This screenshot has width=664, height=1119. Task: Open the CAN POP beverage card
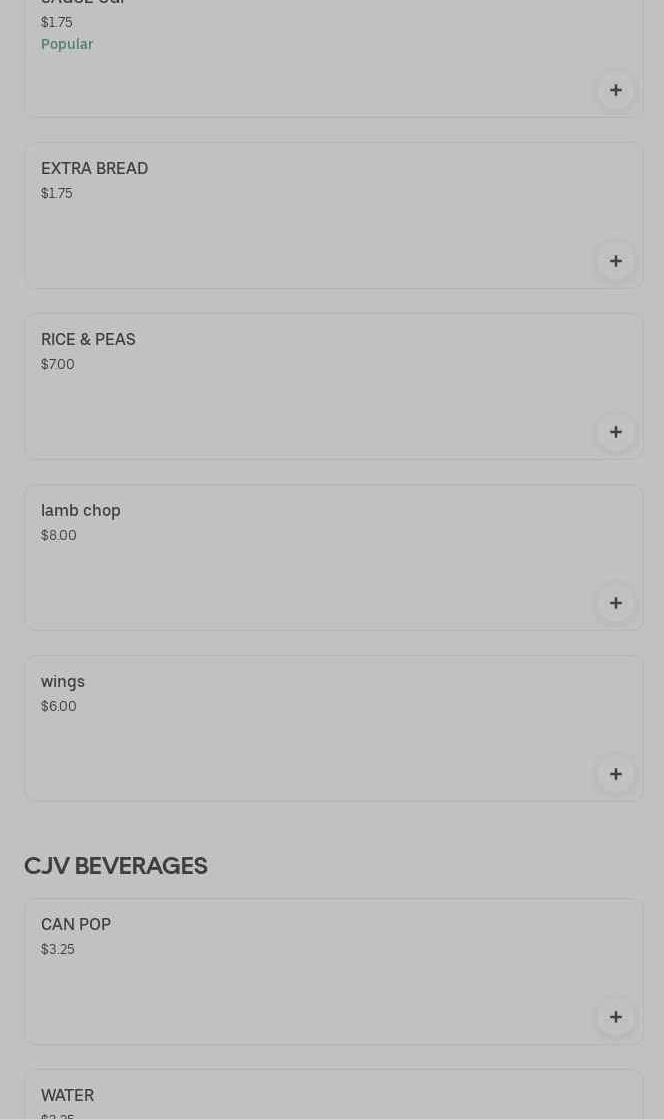(x=300, y=971)
